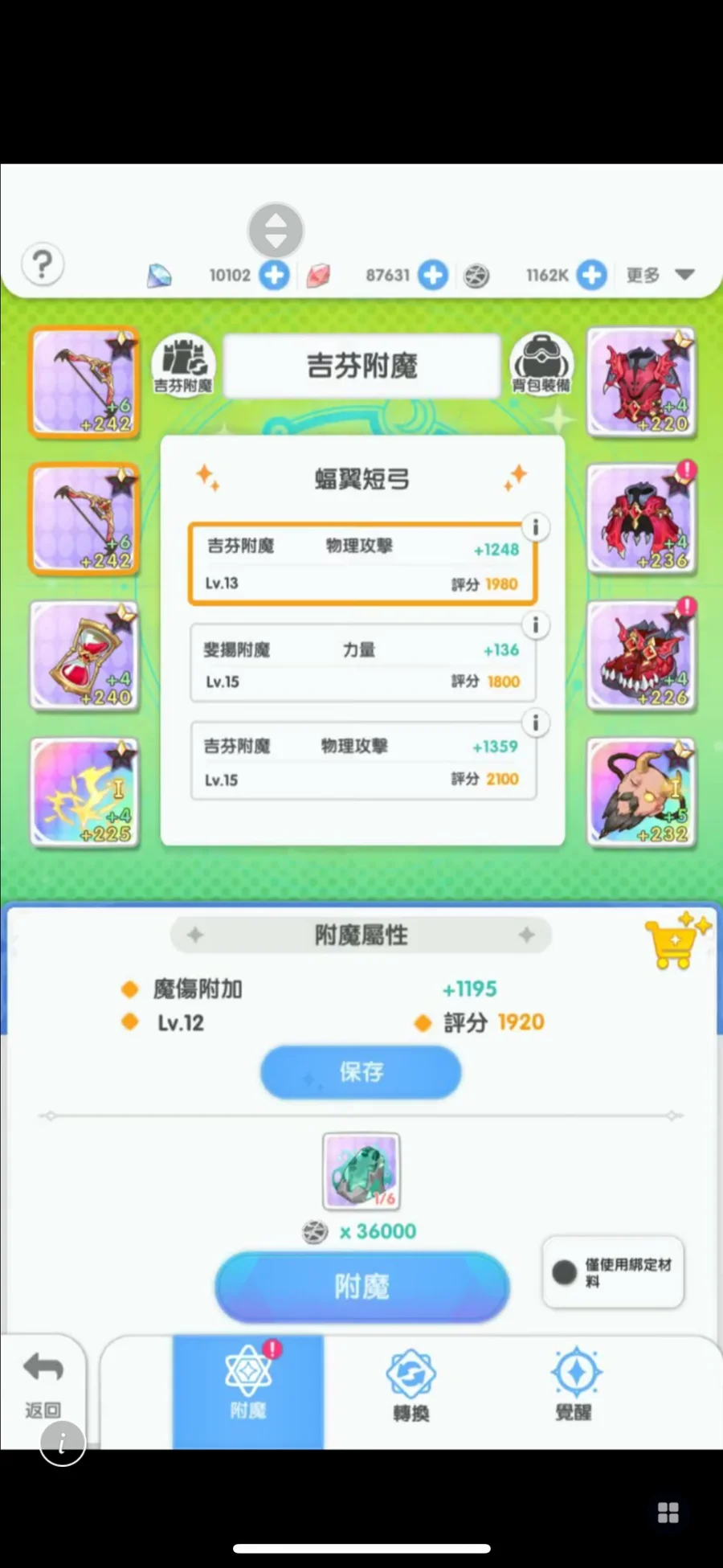Select the bearded mask item +232
Viewport: 723px width, 1568px height.
point(640,793)
